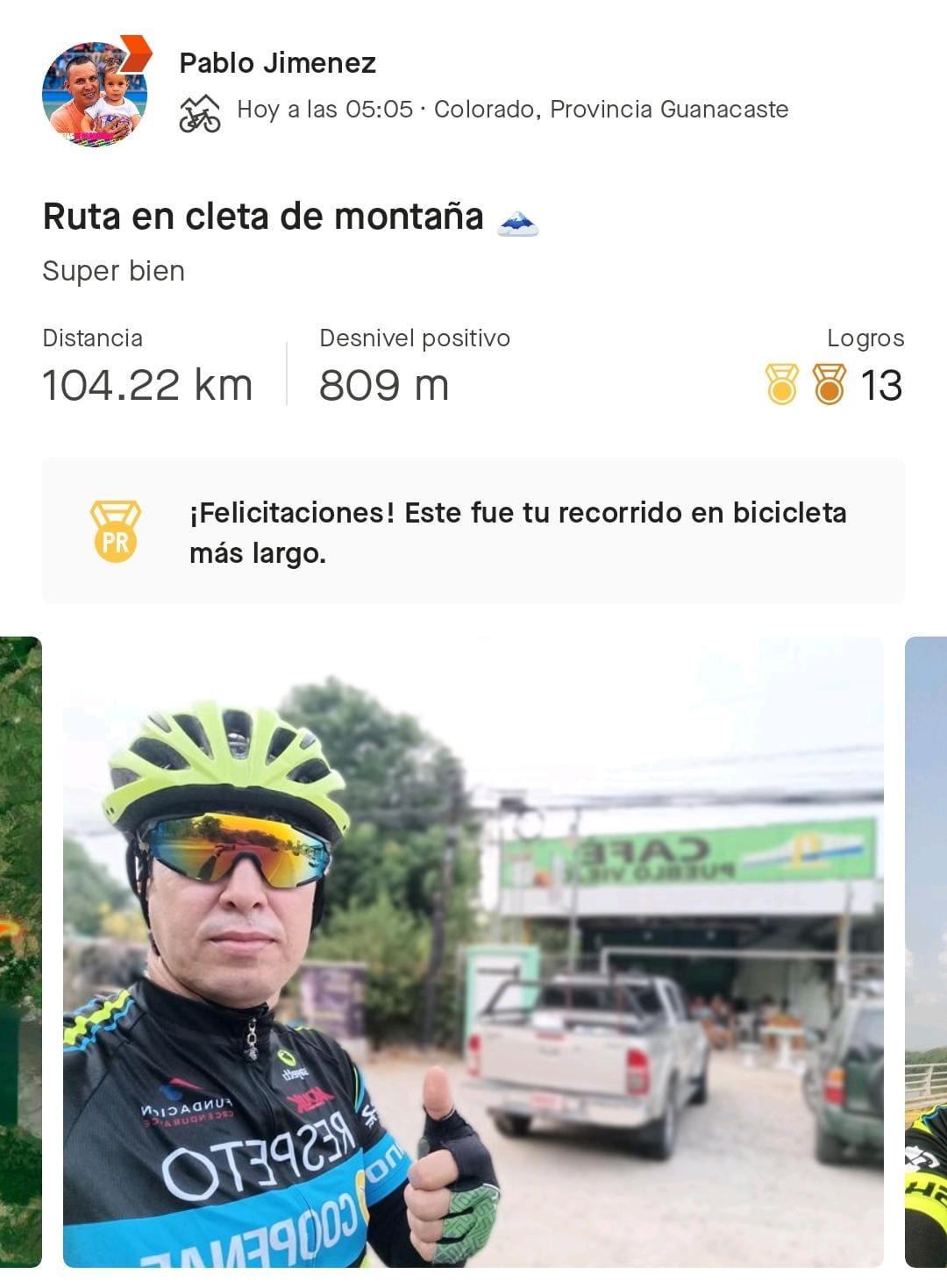Open the next photo in the carousel

point(926,951)
